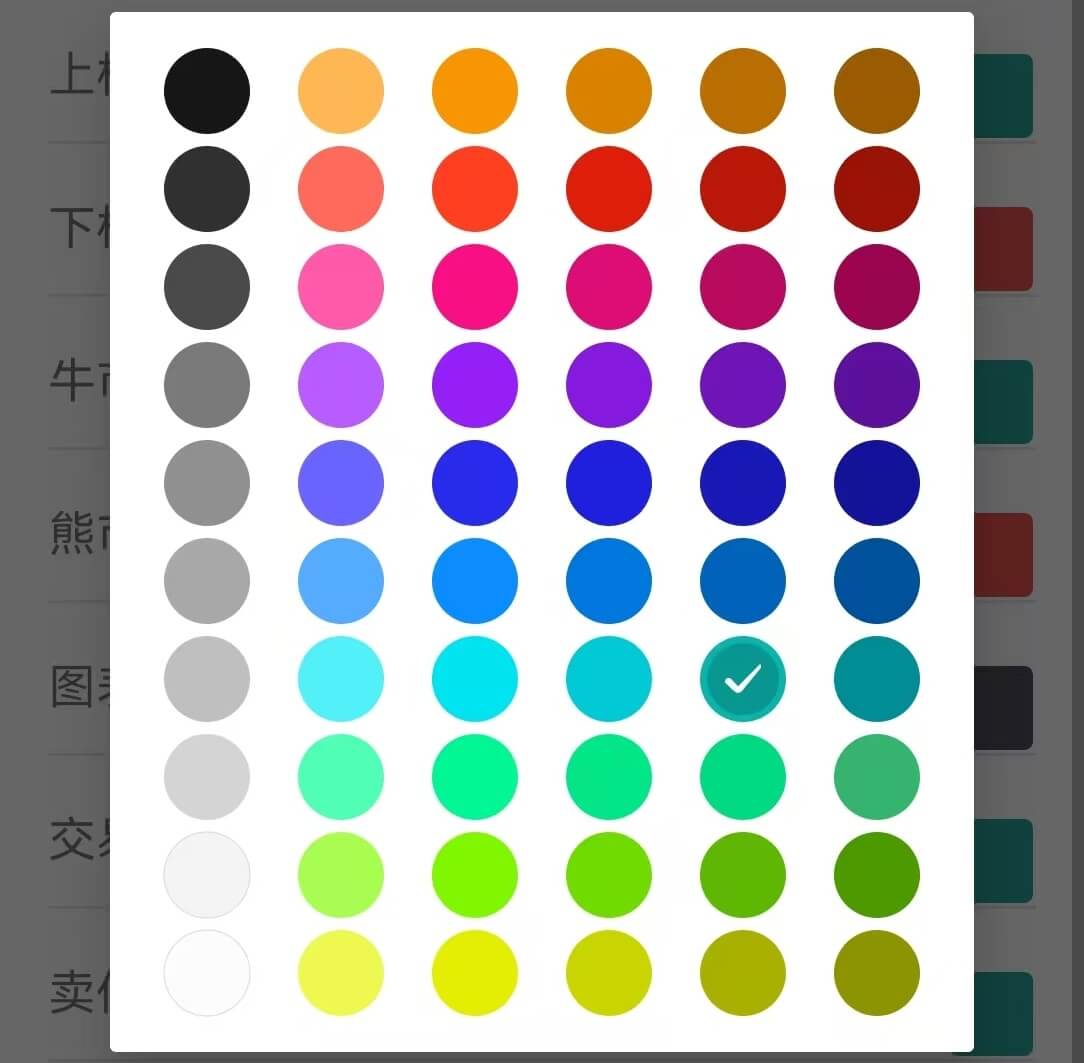
Task: Select the bright neon lime-green swatch
Action: (475, 875)
